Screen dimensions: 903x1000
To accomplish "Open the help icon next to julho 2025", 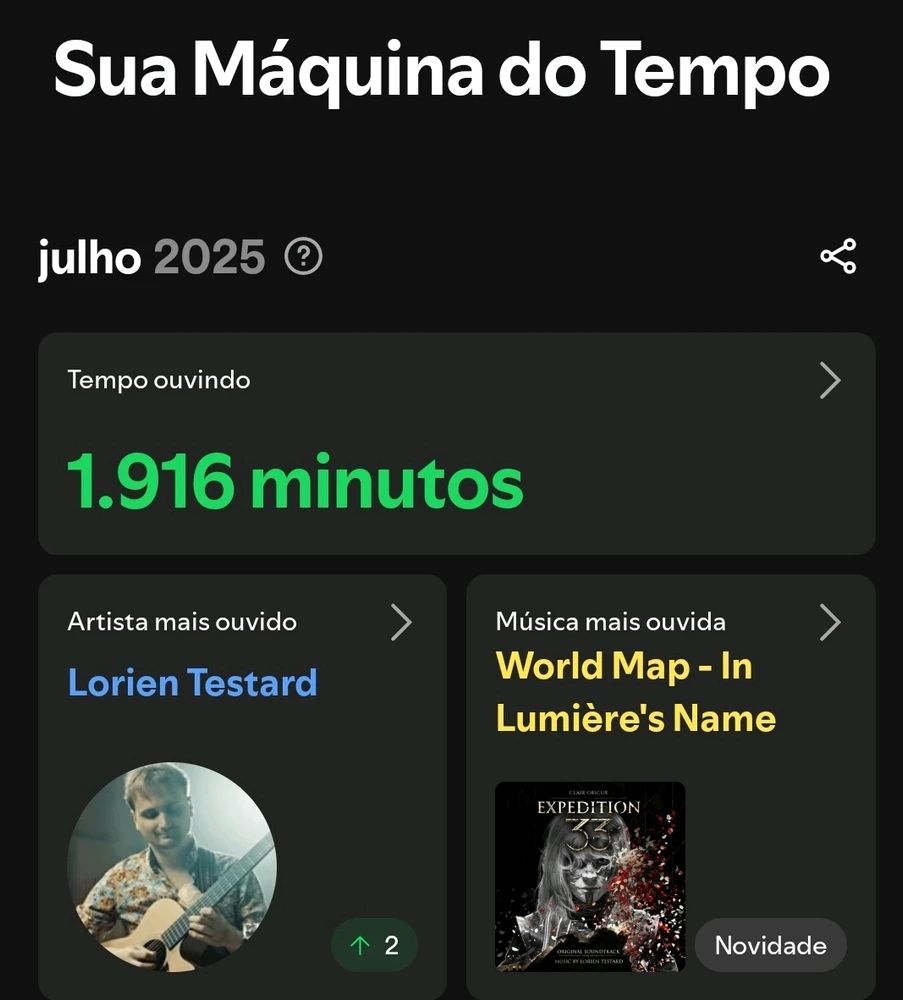I will point(304,258).
